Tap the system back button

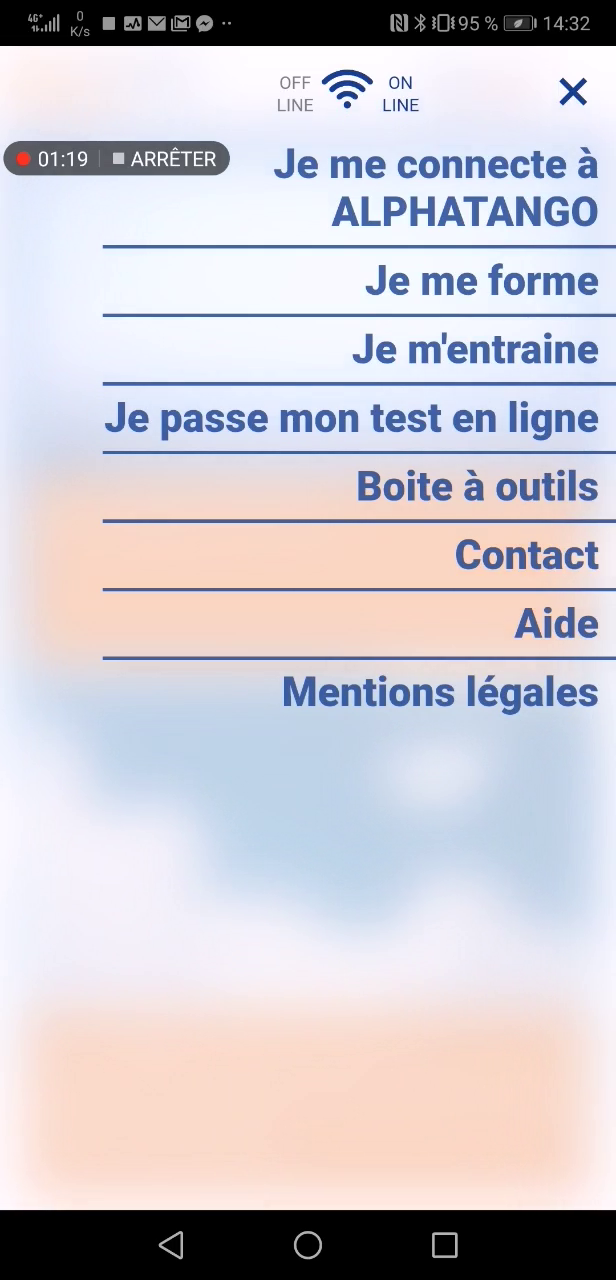tap(171, 1245)
